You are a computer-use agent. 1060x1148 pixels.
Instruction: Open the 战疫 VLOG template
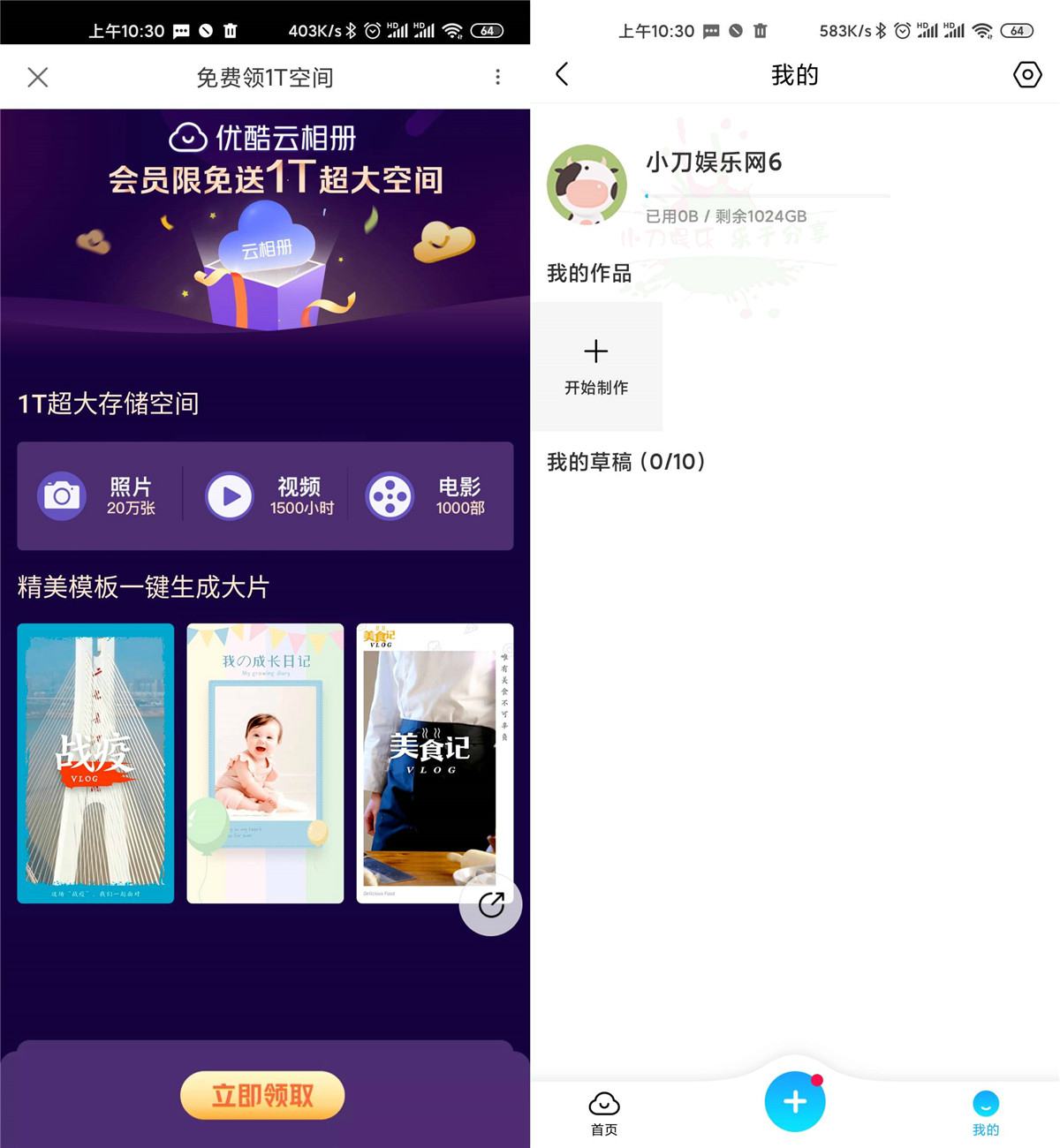(x=95, y=763)
